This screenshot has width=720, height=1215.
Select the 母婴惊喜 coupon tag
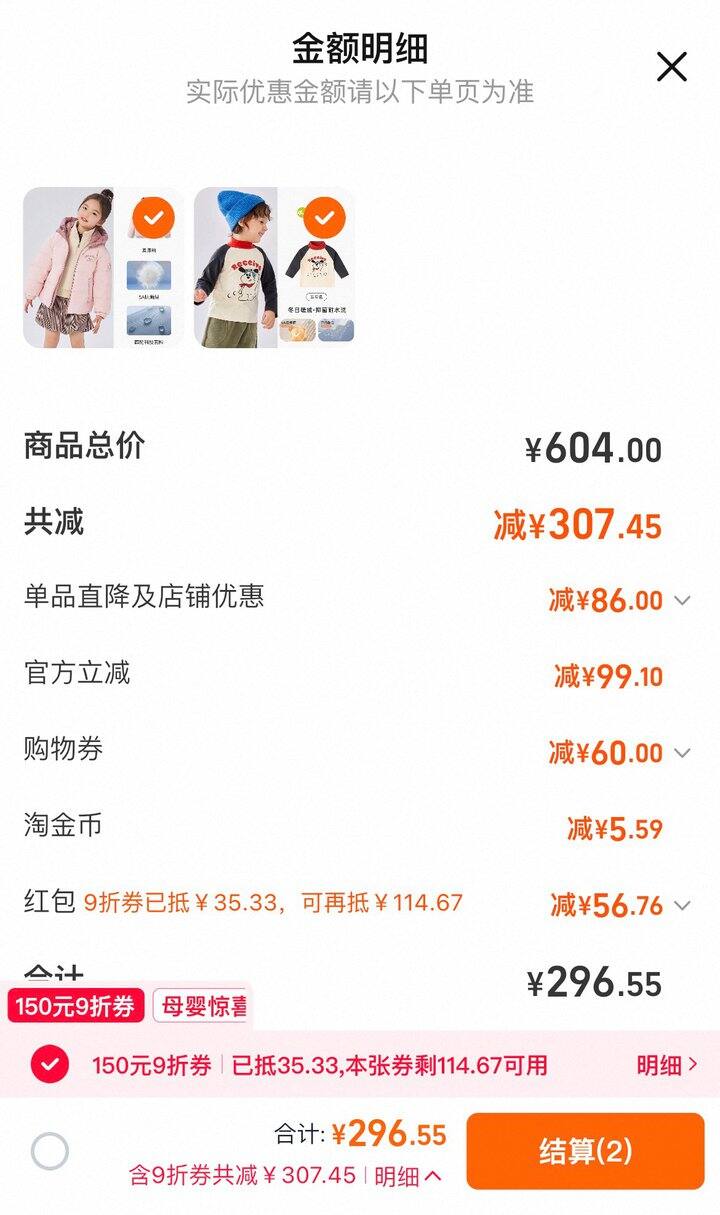[x=204, y=1006]
